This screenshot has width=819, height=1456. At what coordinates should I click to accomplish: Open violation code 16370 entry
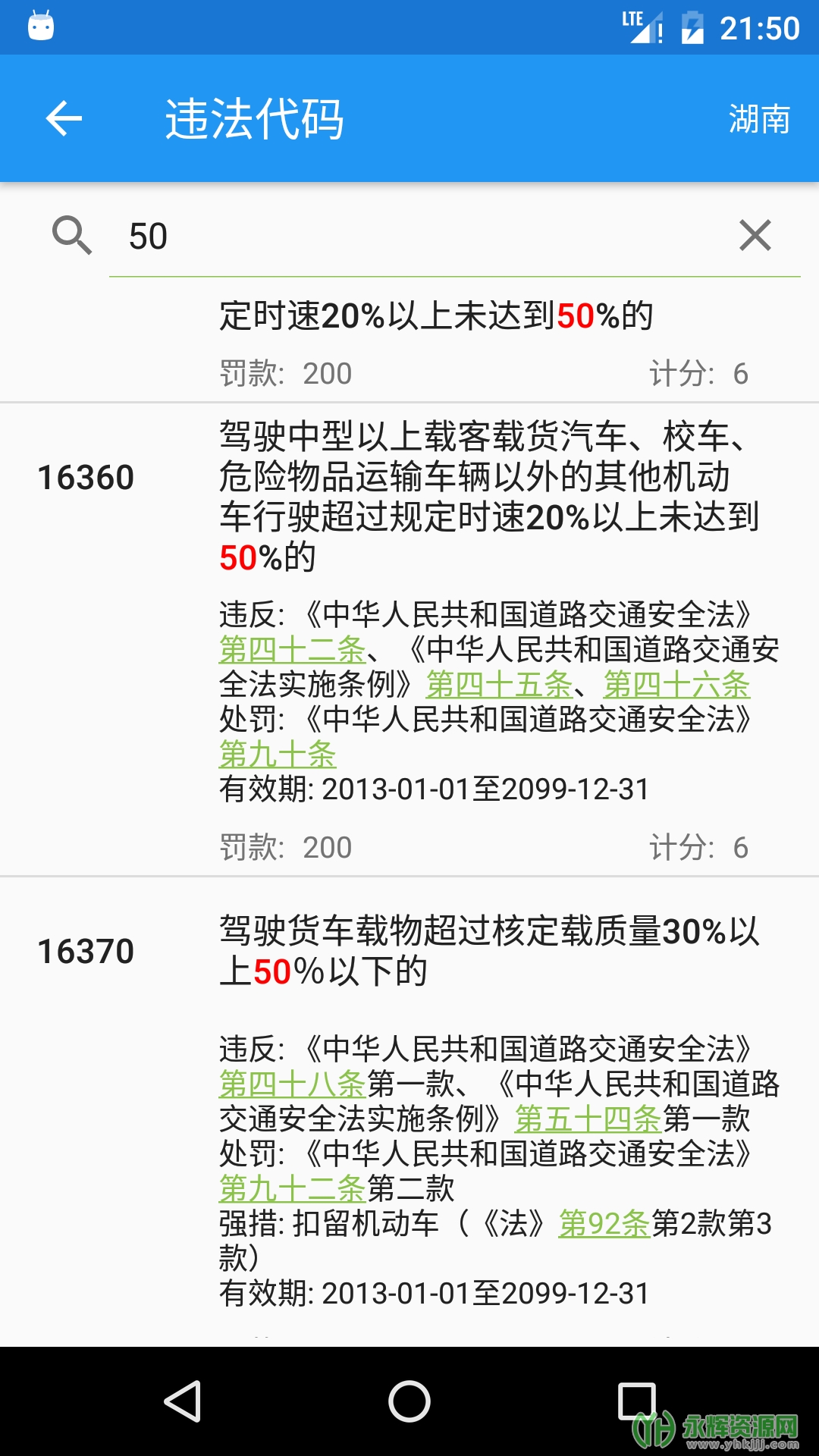click(x=409, y=1112)
